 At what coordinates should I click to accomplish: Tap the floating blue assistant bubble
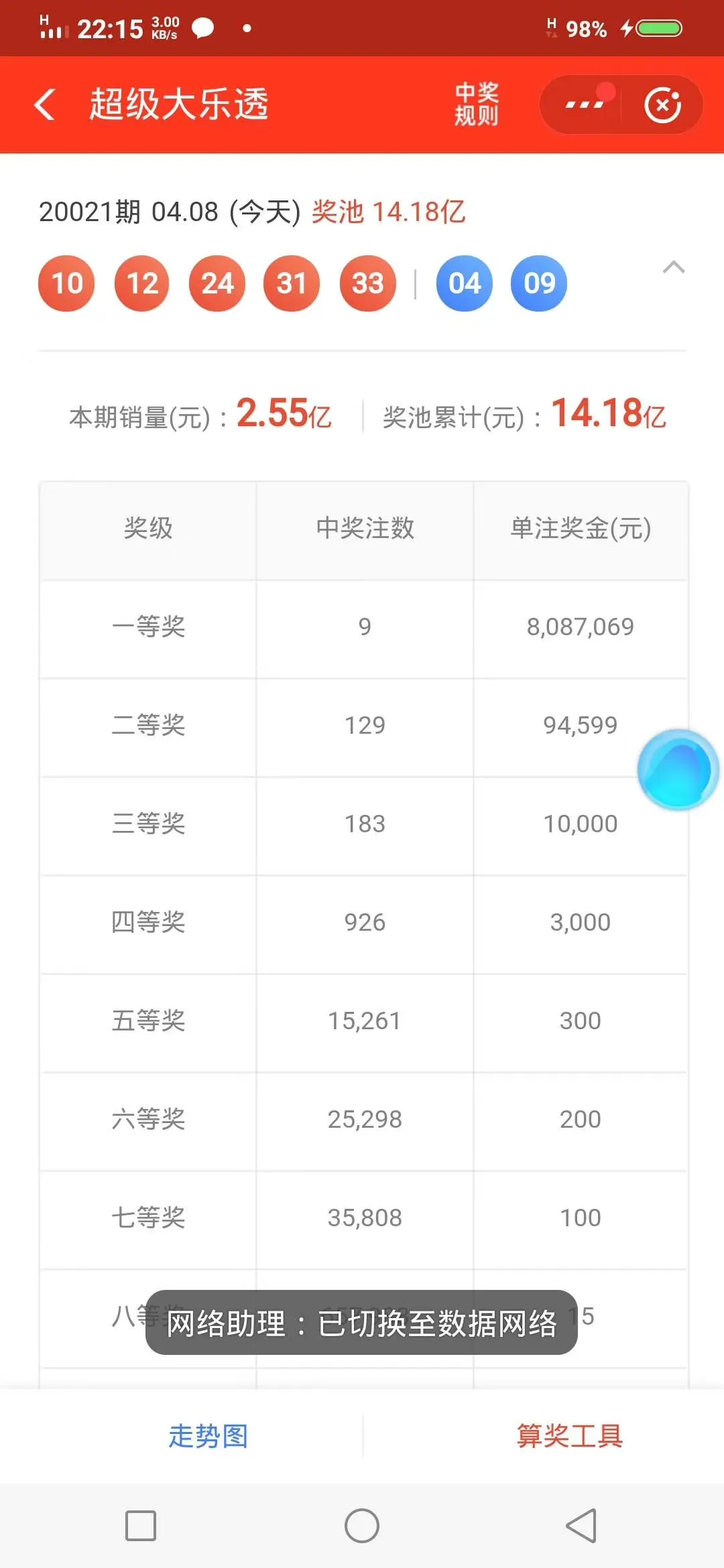click(677, 770)
